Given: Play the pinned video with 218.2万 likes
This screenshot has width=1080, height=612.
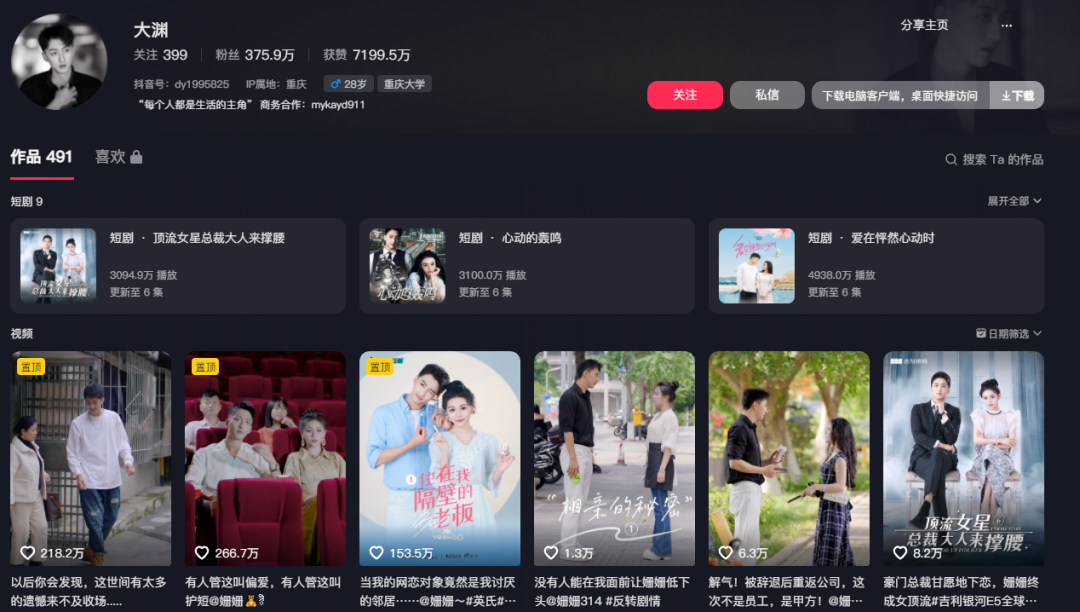Looking at the screenshot, I should (91, 458).
